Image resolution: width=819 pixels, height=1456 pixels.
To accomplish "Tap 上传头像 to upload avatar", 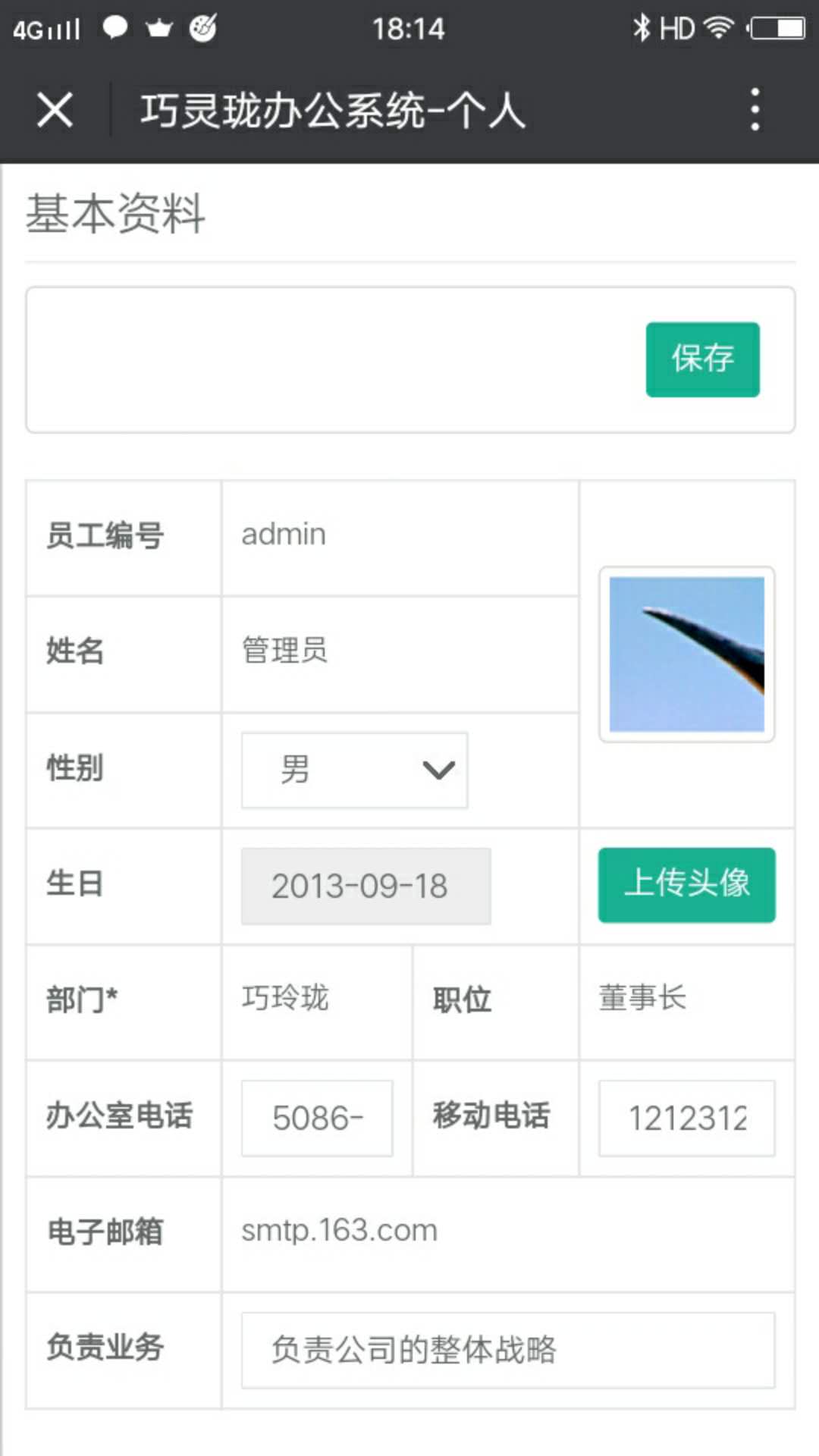I will point(686,884).
